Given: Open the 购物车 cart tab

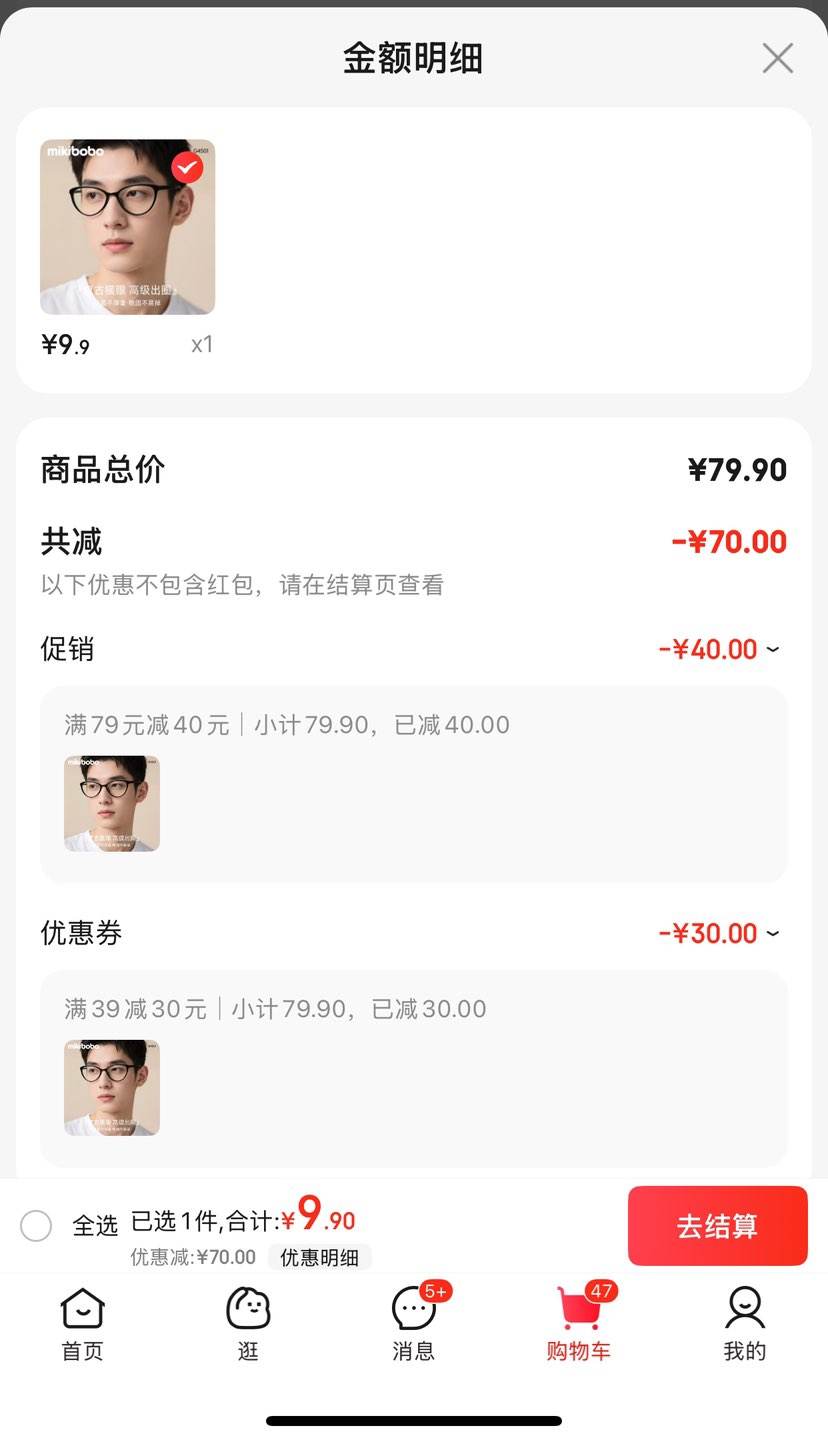Looking at the screenshot, I should pyautogui.click(x=578, y=1324).
